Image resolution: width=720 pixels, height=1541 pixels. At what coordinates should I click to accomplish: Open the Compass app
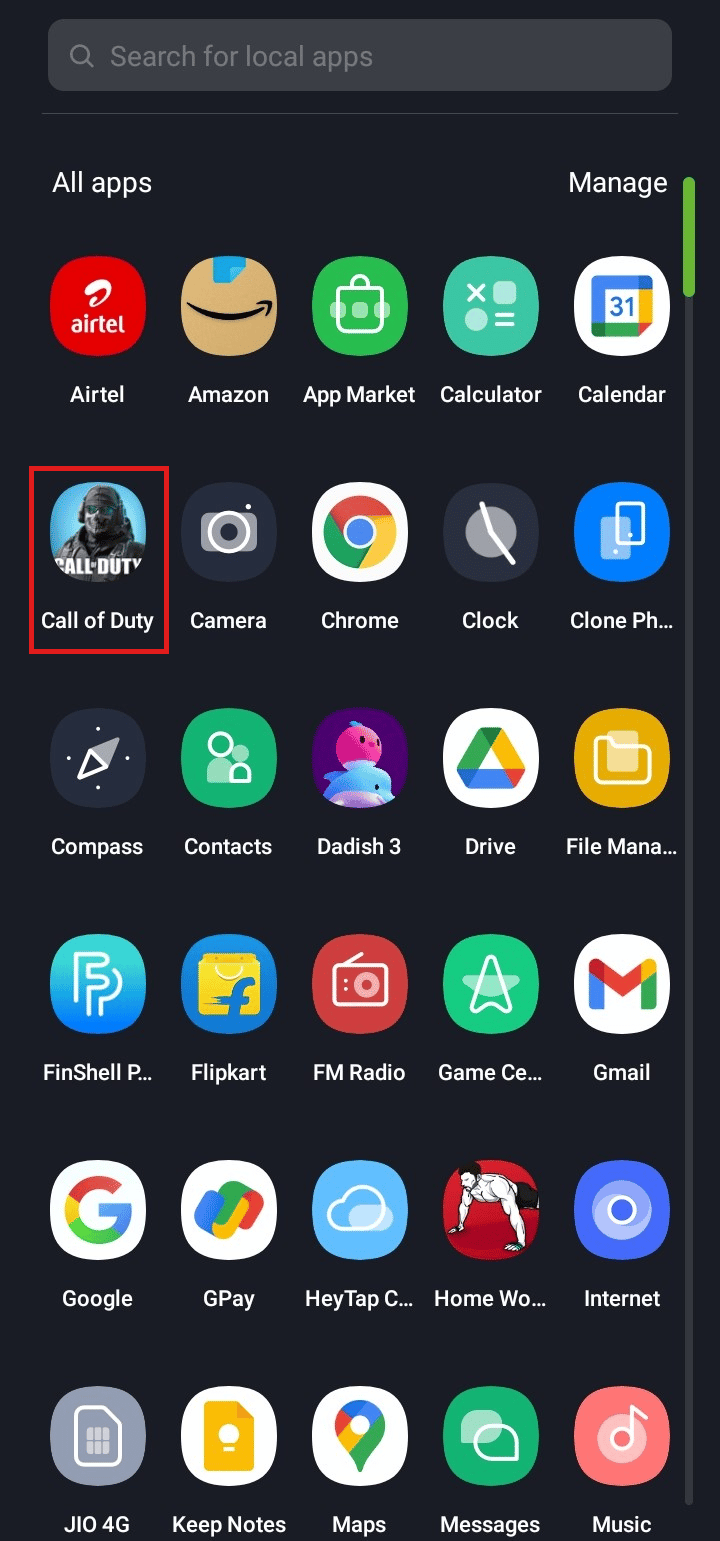[x=98, y=757]
